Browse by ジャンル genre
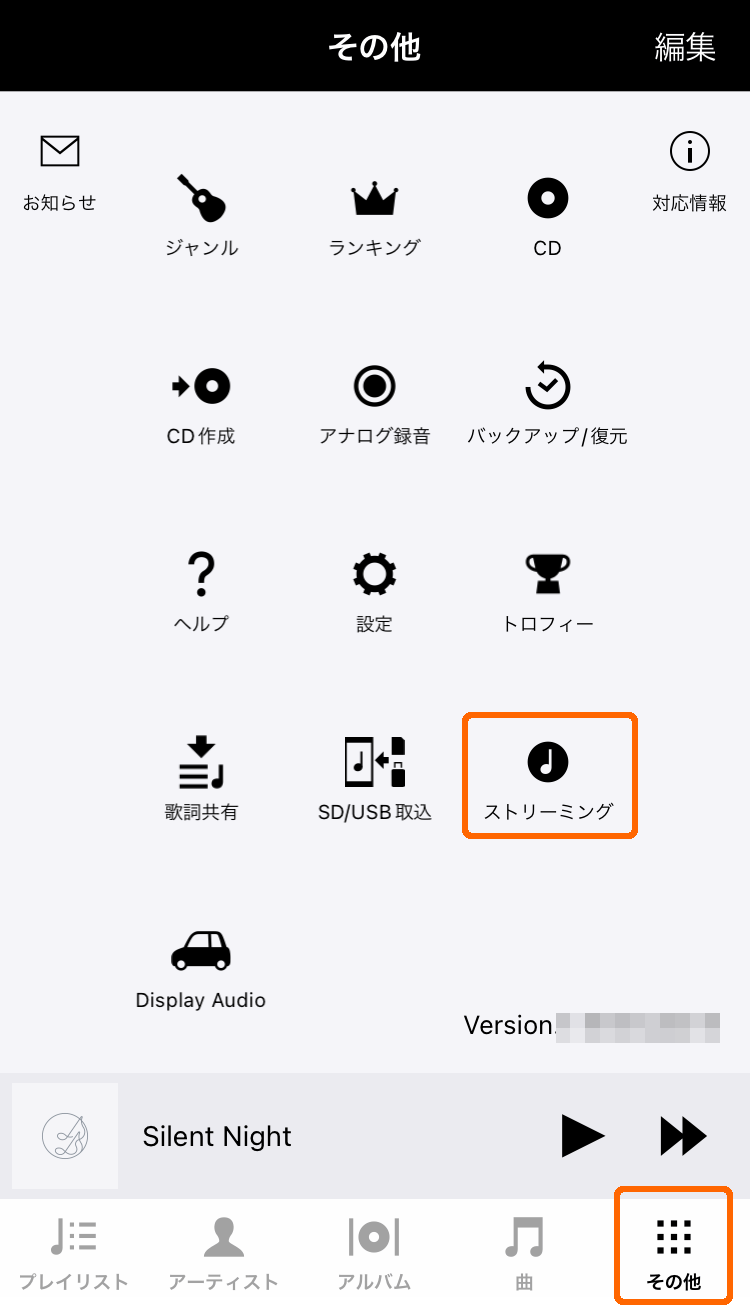Image resolution: width=750 pixels, height=1310 pixels. tap(201, 216)
